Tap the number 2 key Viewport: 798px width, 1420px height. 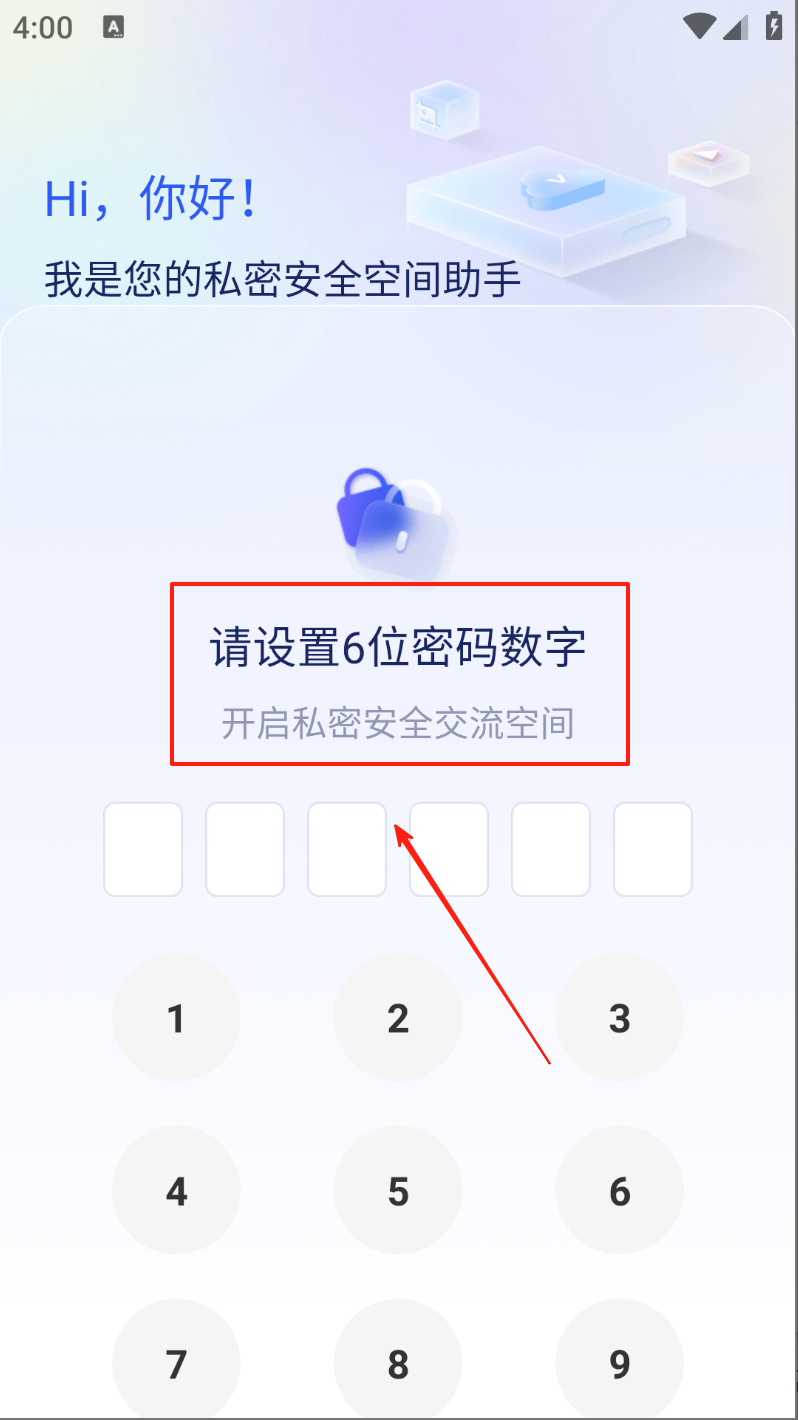(x=398, y=1018)
